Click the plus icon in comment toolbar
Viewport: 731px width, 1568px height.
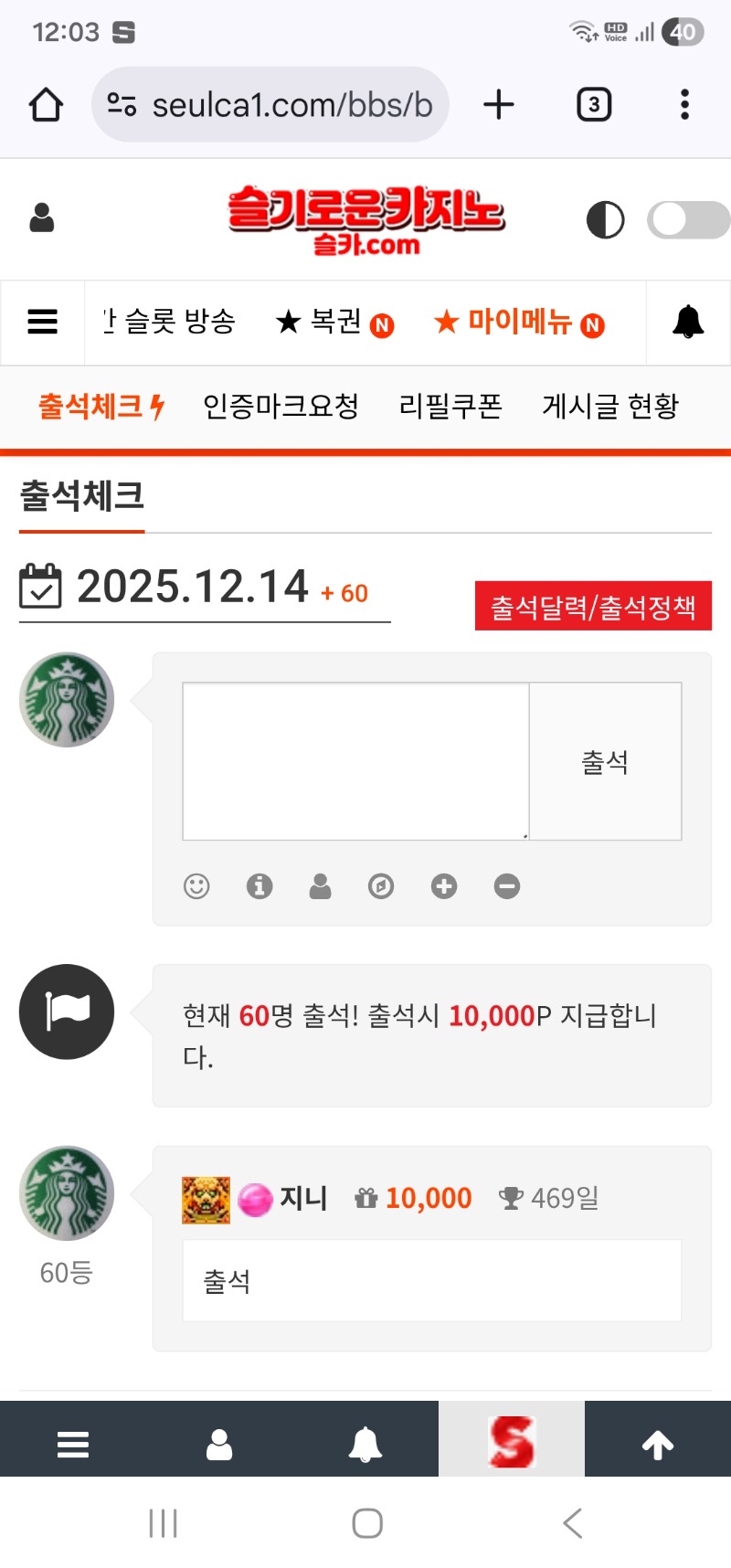443,885
